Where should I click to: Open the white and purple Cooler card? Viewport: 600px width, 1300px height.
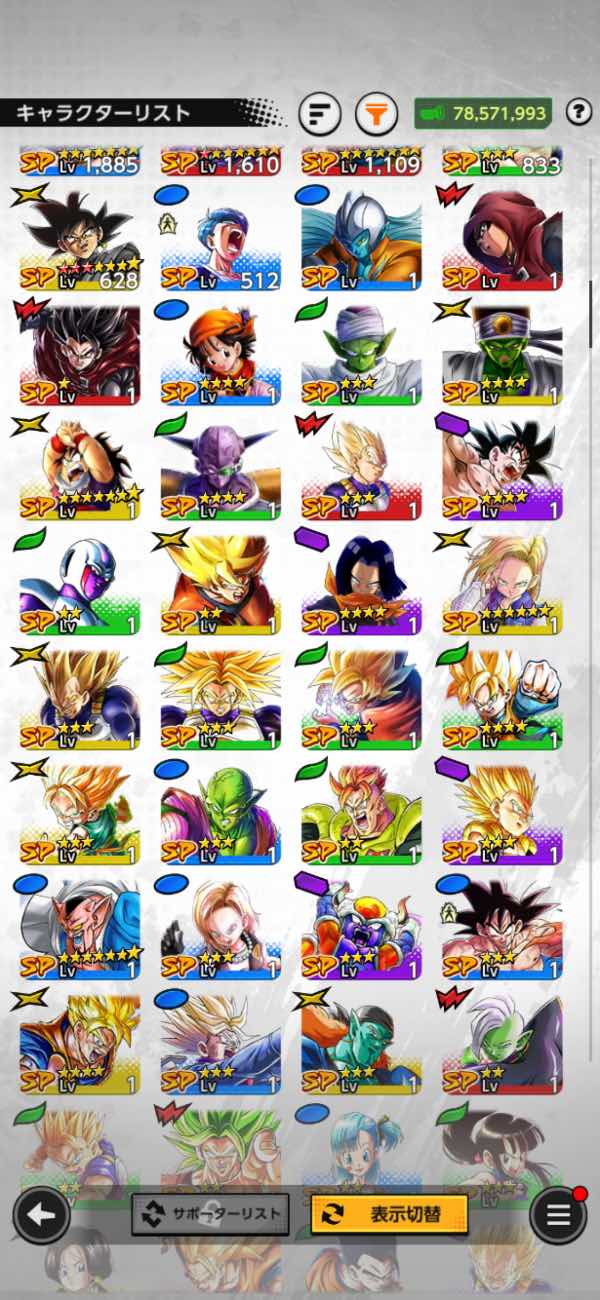point(80,582)
